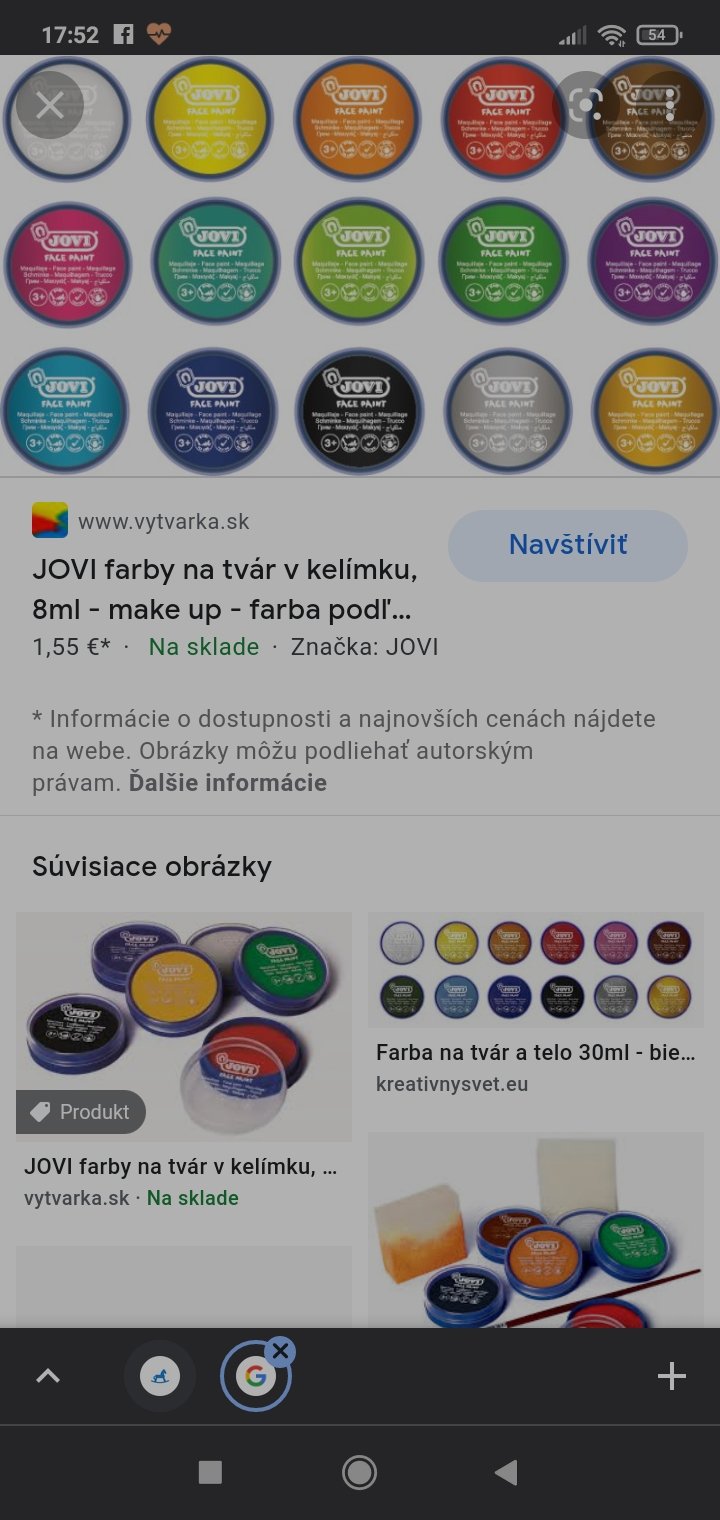
Task: Open related image with brush and sponge
Action: (x=535, y=1230)
